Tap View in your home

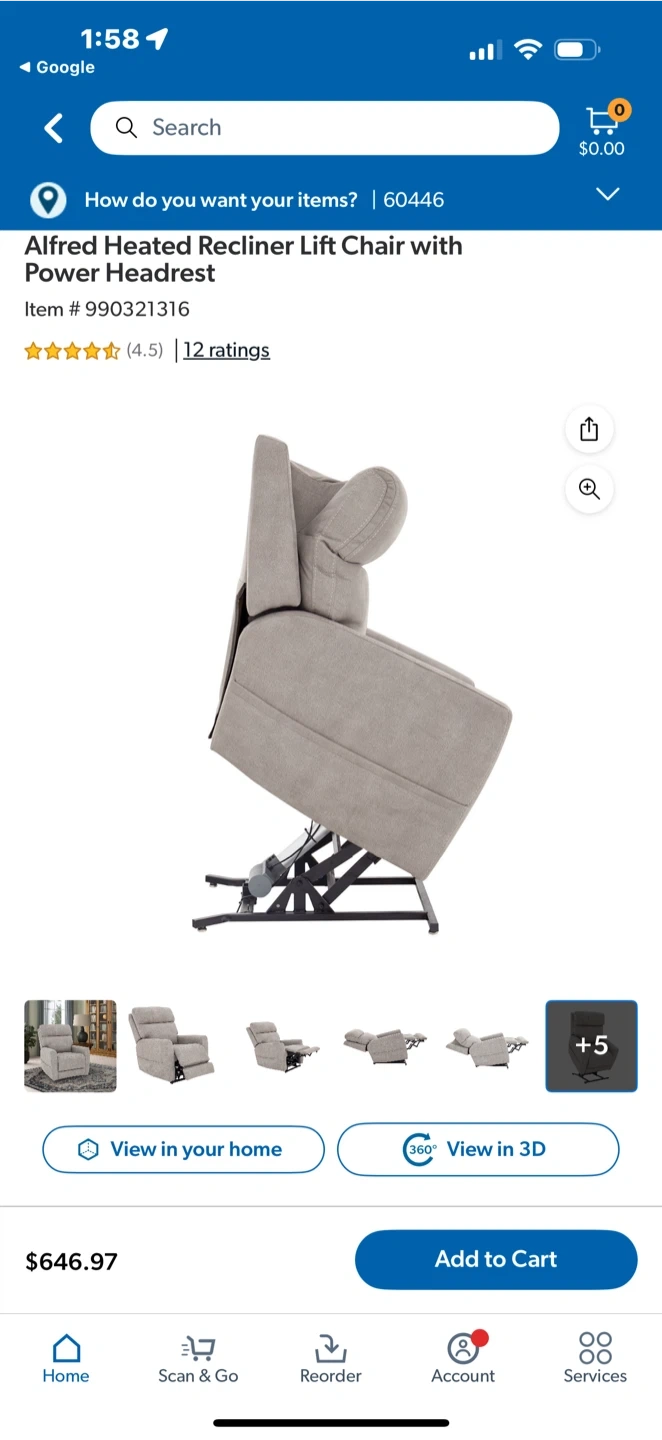[183, 1150]
